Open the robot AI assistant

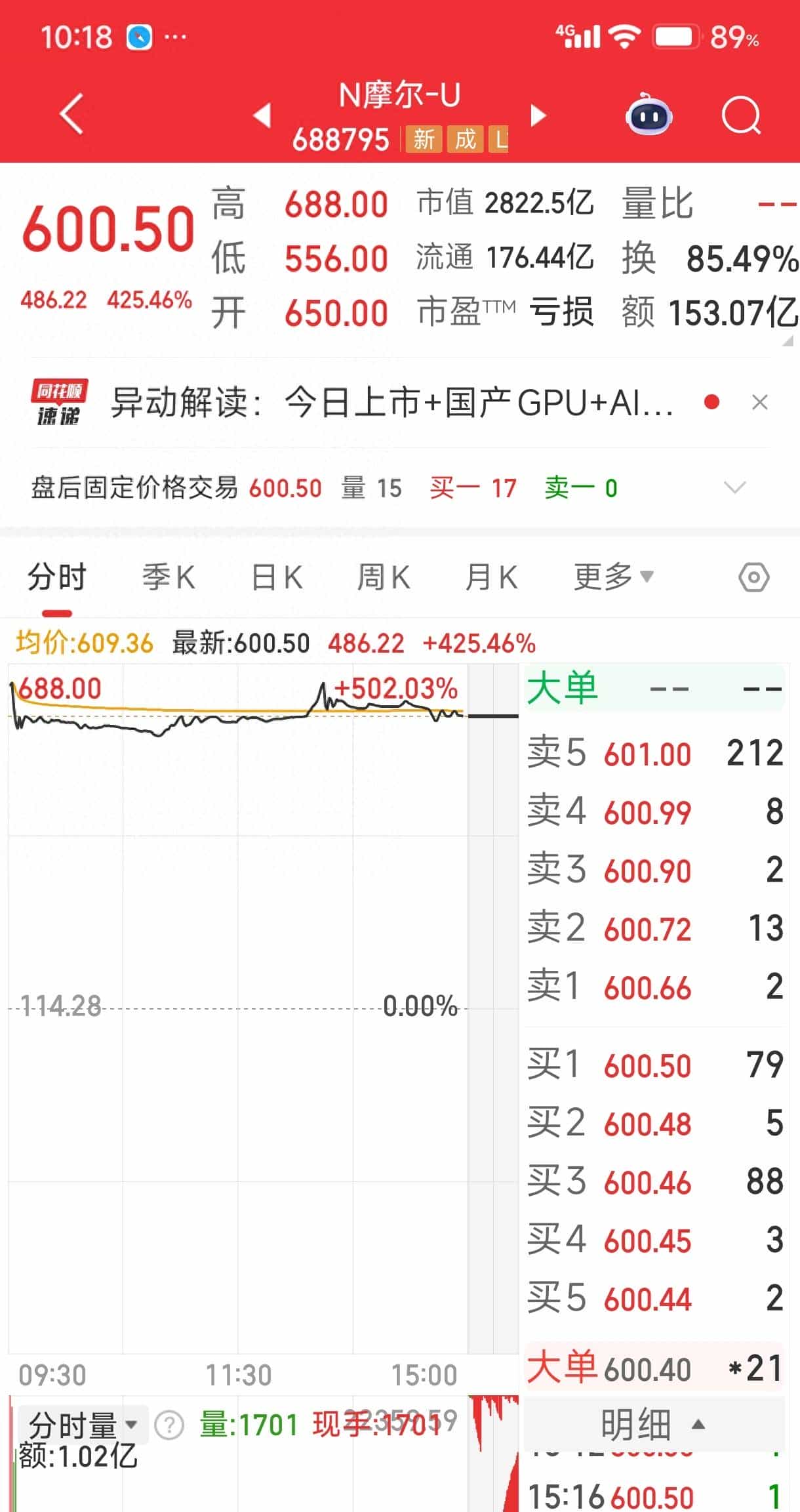click(x=648, y=115)
